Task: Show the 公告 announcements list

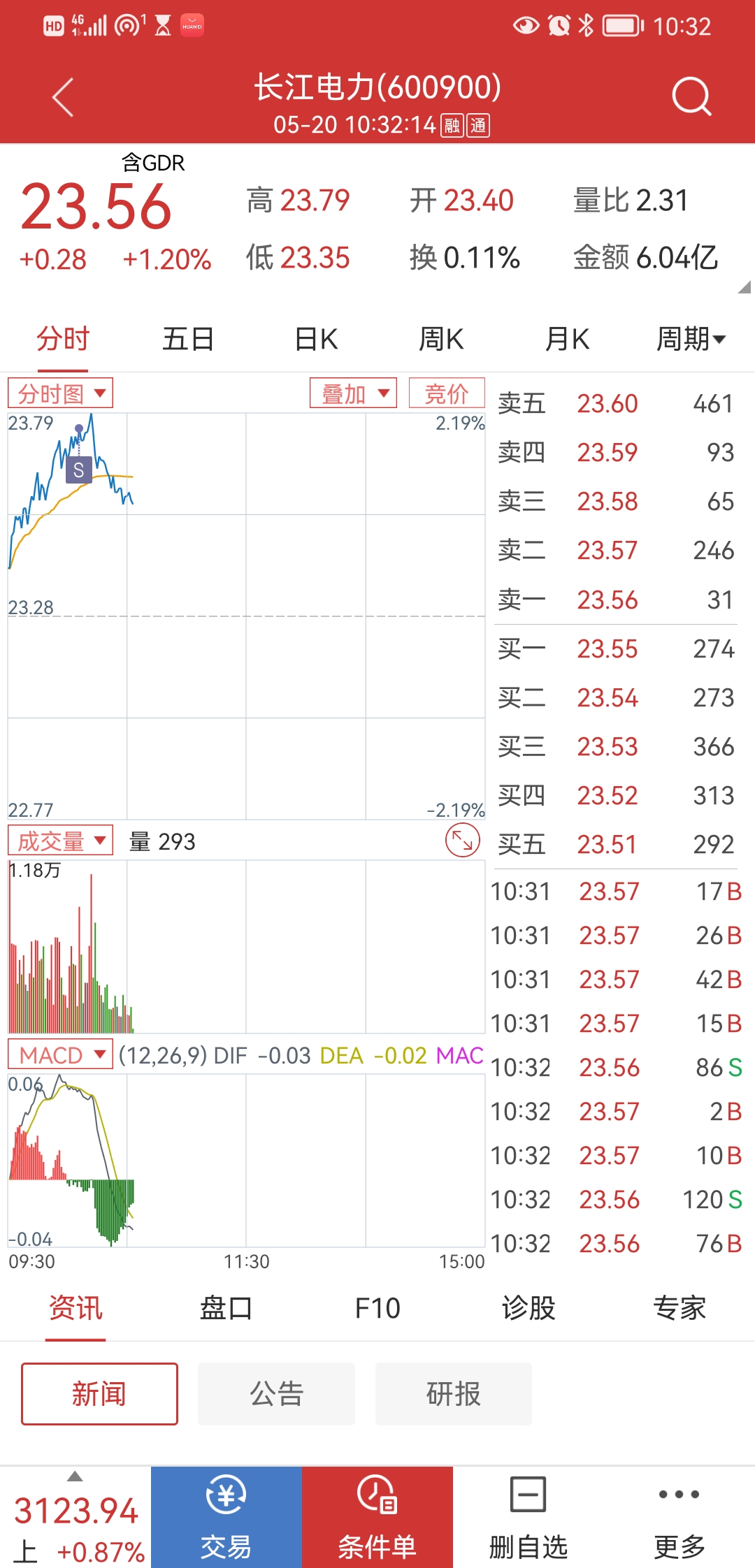Action: tap(276, 1394)
